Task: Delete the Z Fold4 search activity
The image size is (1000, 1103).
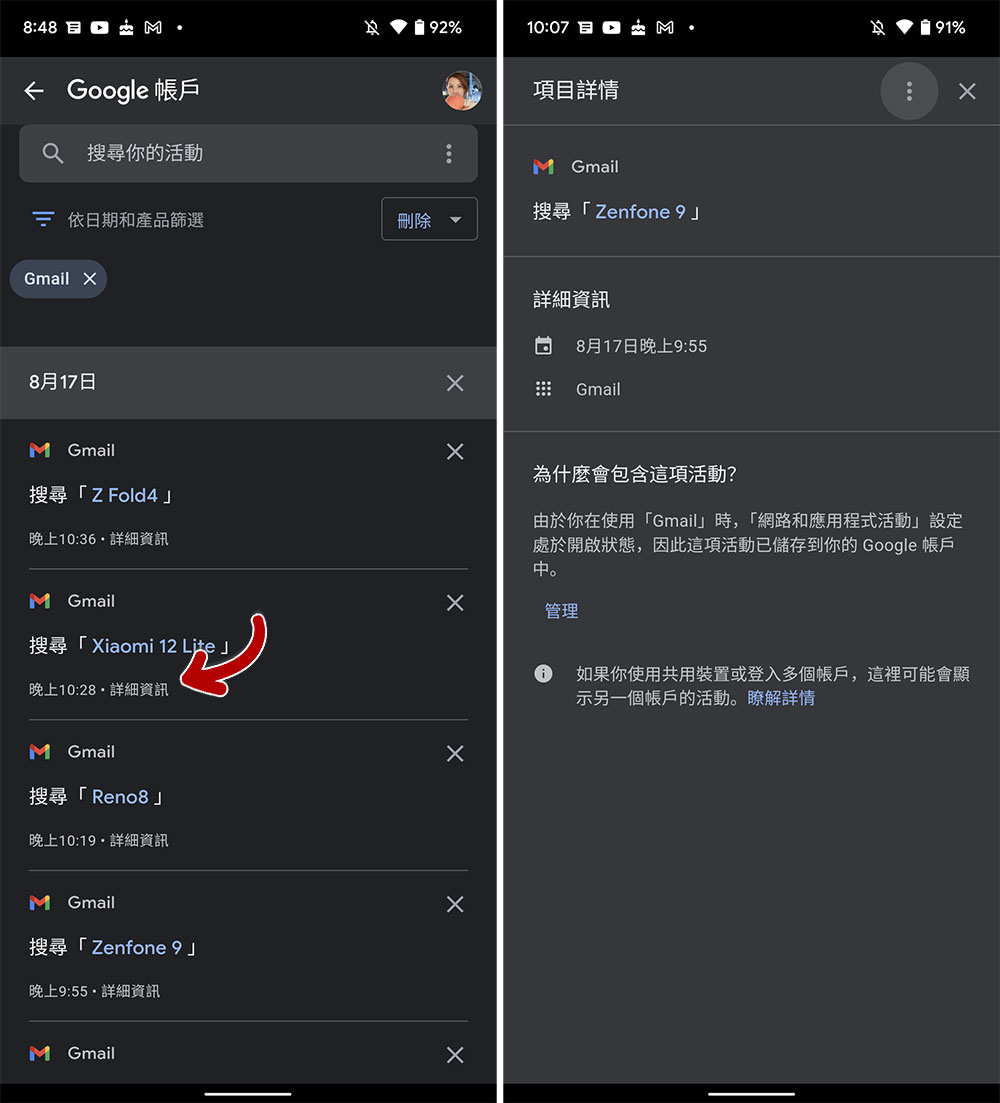Action: pyautogui.click(x=455, y=452)
